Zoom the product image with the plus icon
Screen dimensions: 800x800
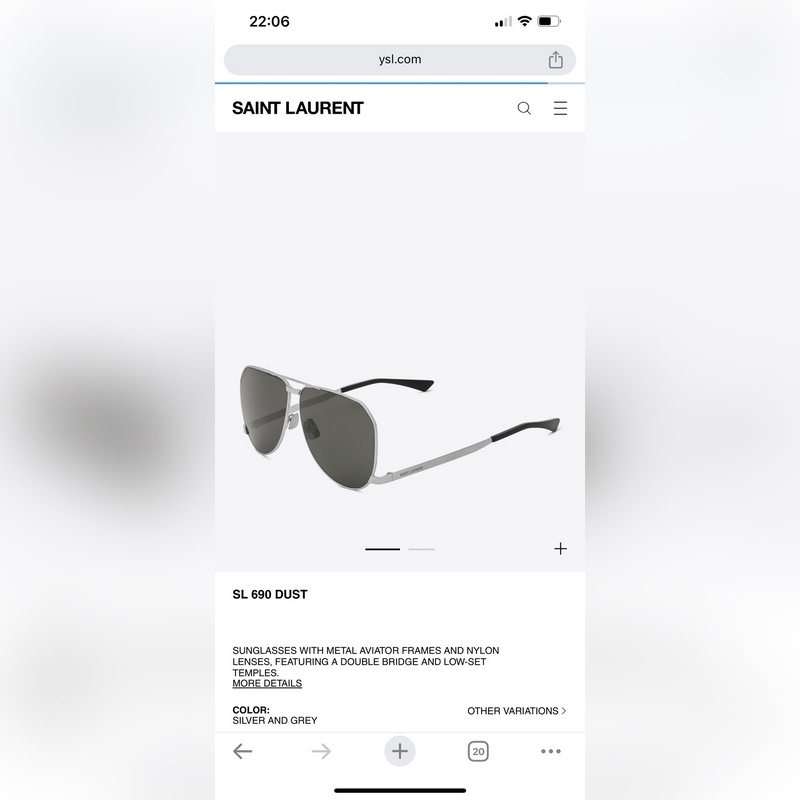[560, 548]
